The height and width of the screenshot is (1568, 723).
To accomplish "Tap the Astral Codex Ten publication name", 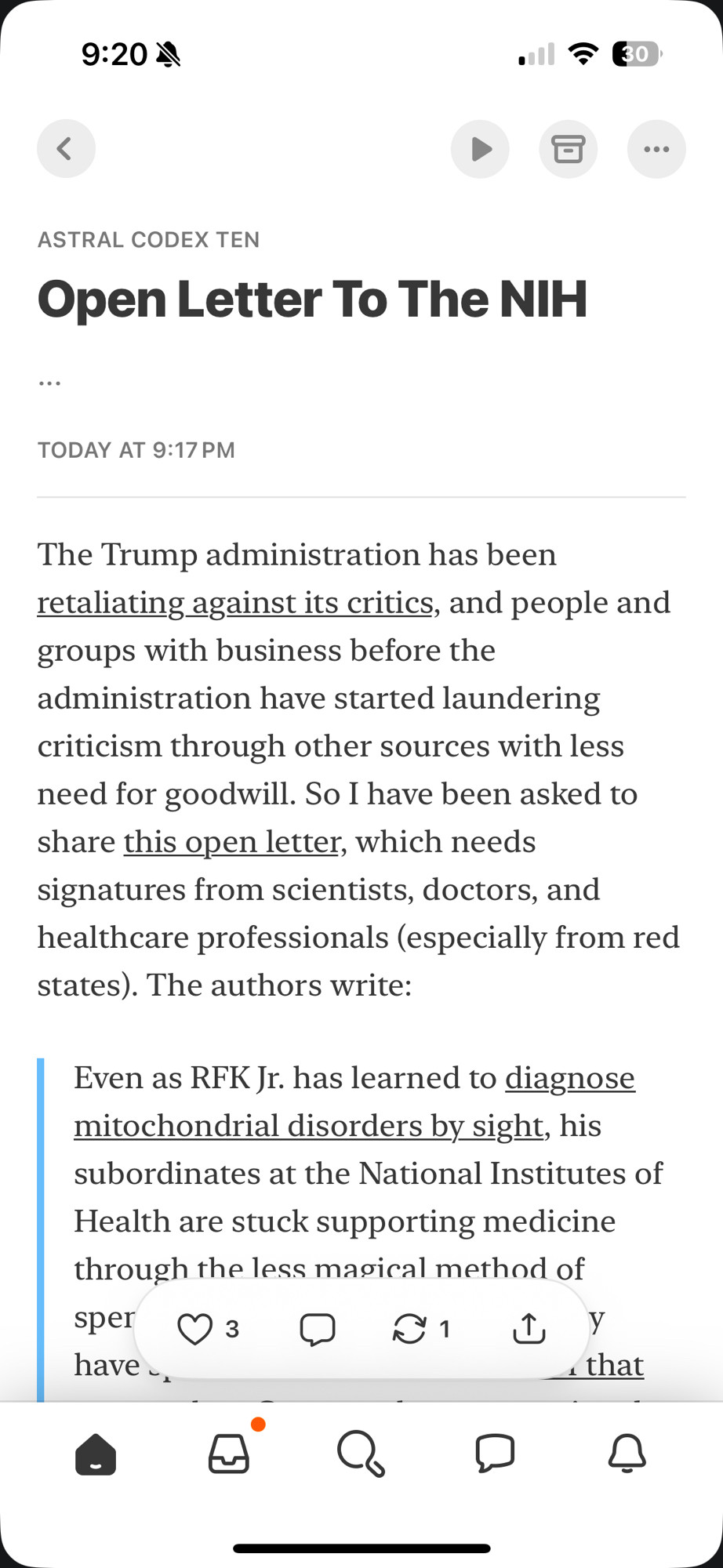I will pyautogui.click(x=148, y=240).
